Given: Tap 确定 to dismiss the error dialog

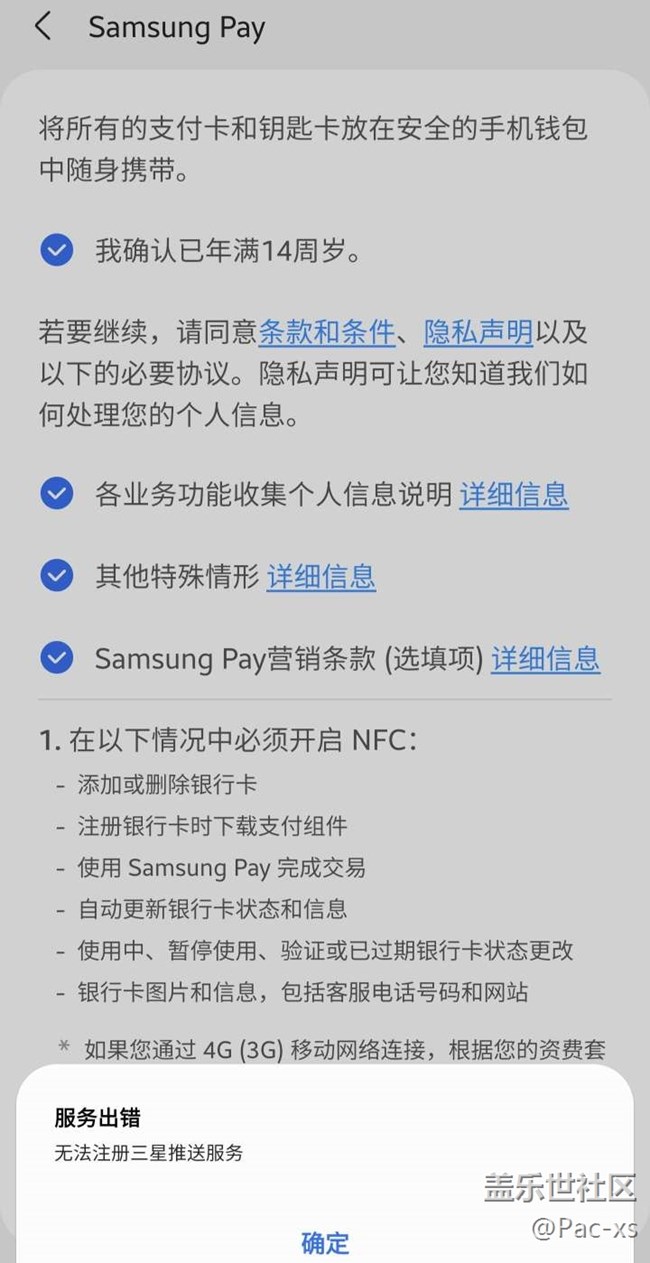Looking at the screenshot, I should 325,1243.
